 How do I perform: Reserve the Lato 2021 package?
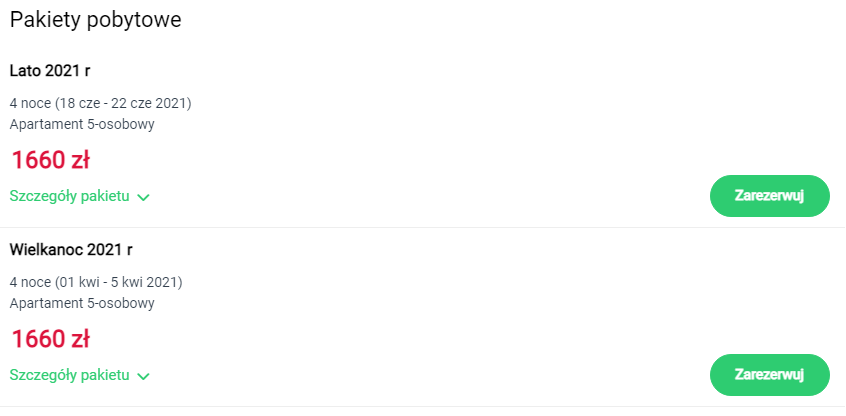(769, 196)
